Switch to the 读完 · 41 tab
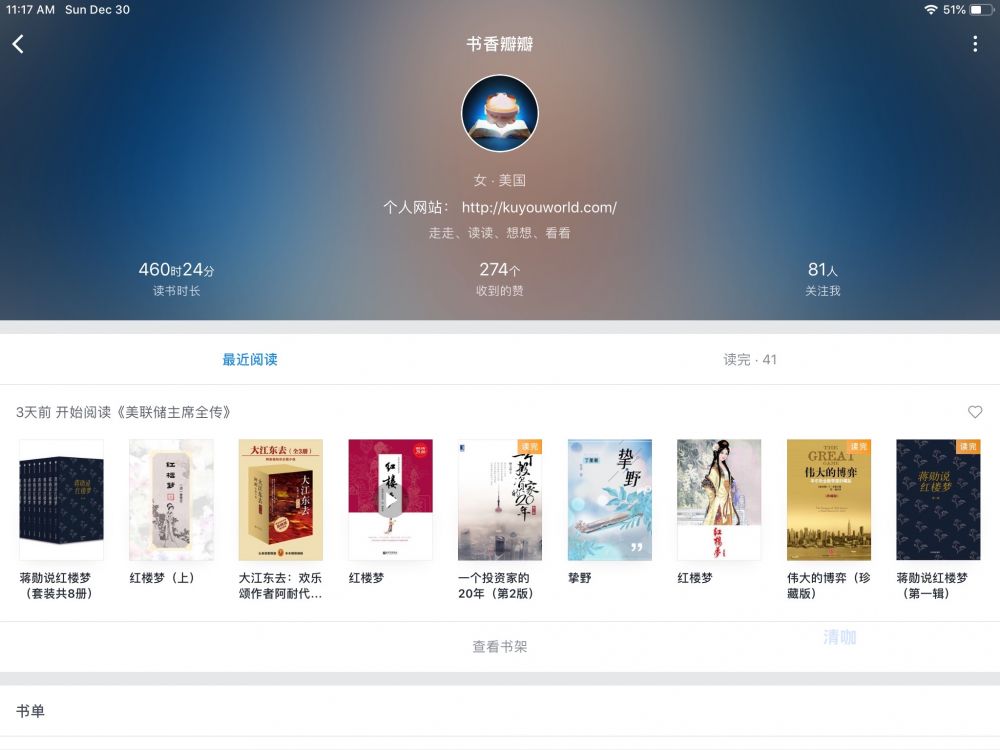Image resolution: width=1000 pixels, height=750 pixels. coord(750,360)
